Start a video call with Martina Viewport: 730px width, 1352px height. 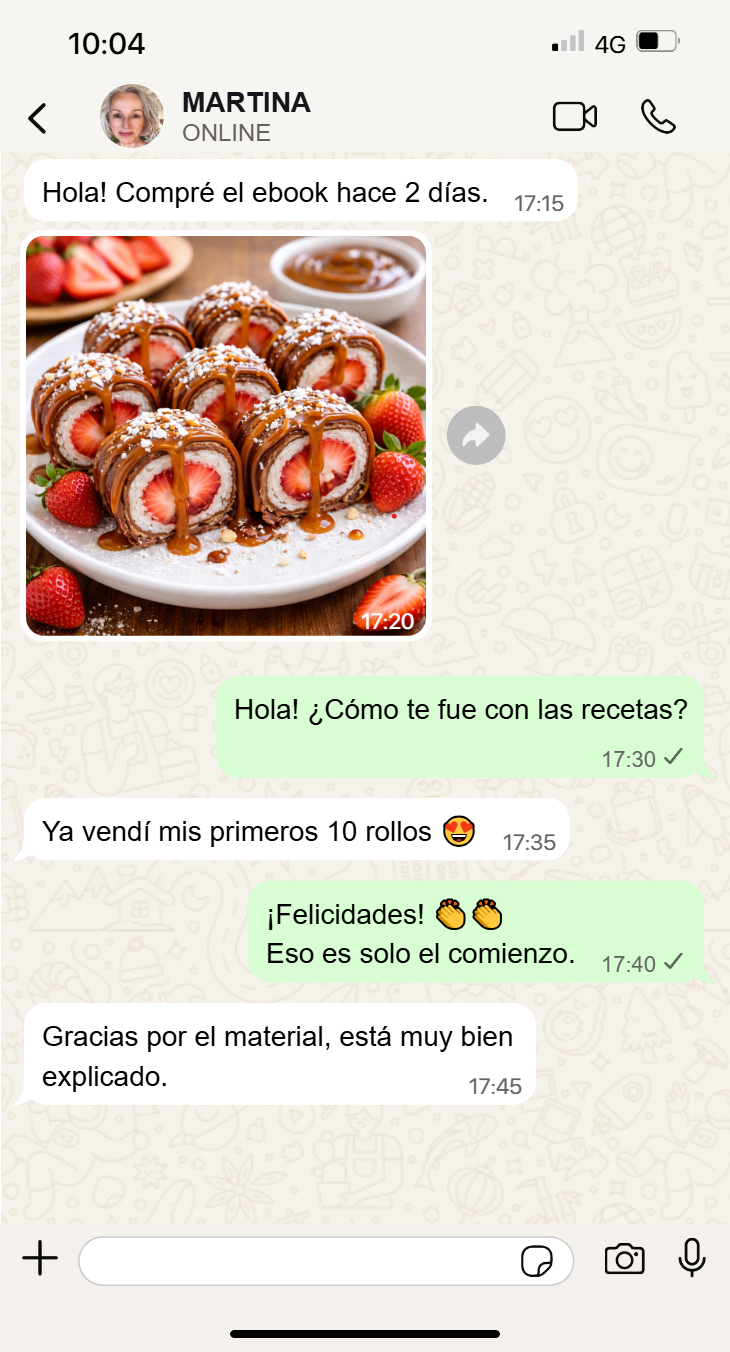[x=575, y=117]
